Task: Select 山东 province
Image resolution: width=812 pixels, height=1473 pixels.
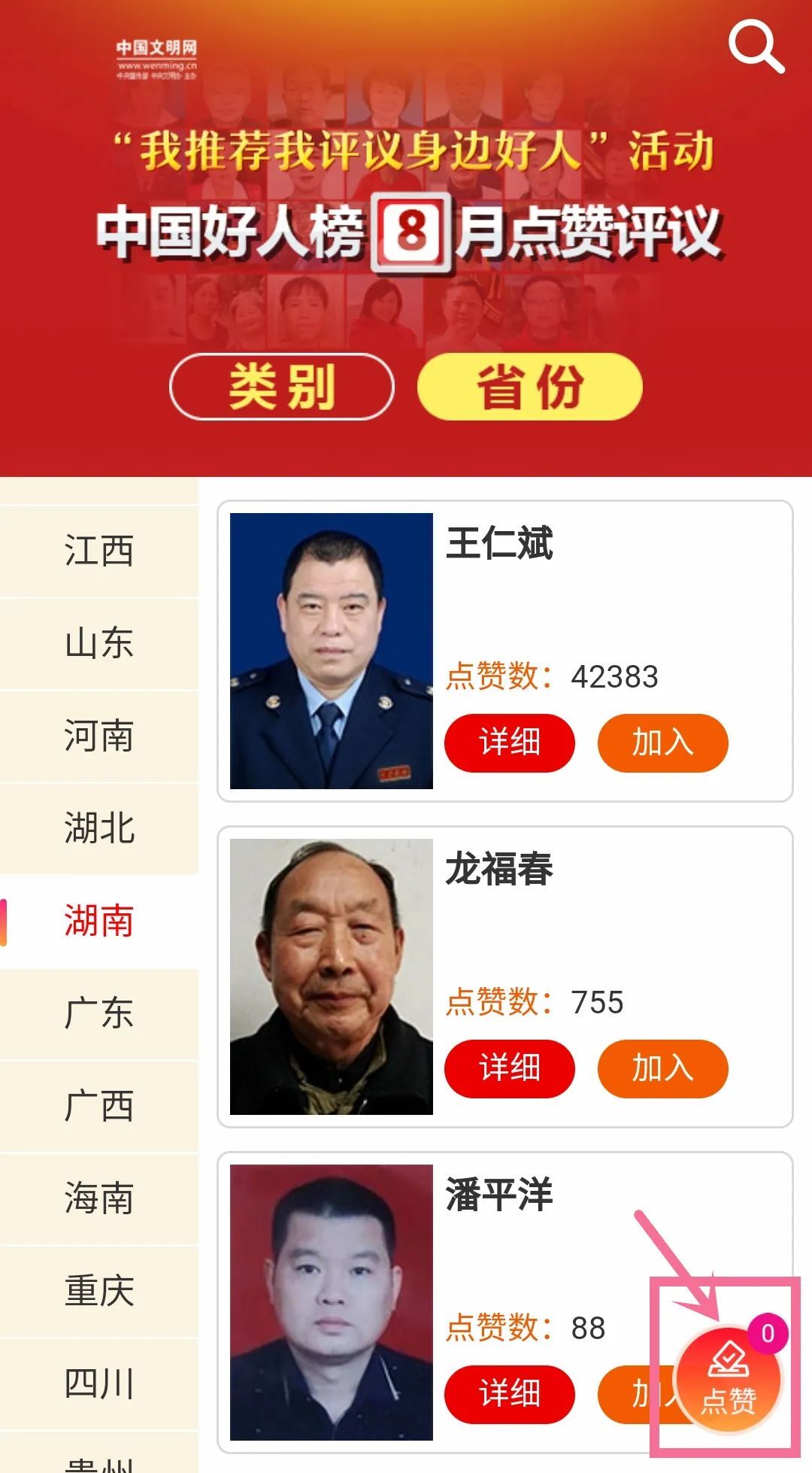Action: click(98, 643)
